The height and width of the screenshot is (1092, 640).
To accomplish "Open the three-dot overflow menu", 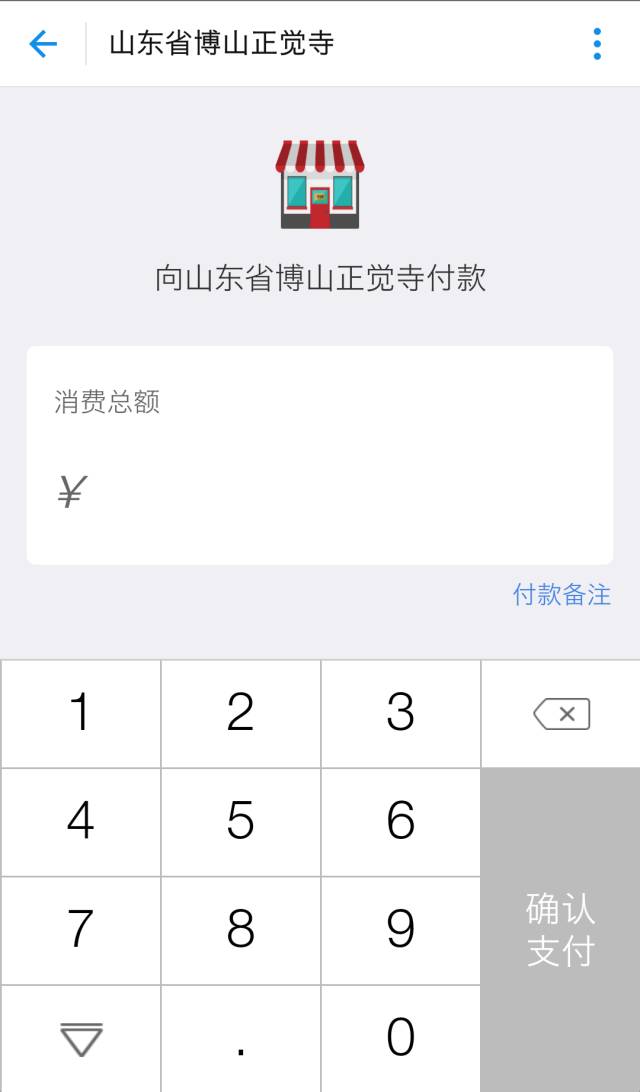I will [x=597, y=44].
